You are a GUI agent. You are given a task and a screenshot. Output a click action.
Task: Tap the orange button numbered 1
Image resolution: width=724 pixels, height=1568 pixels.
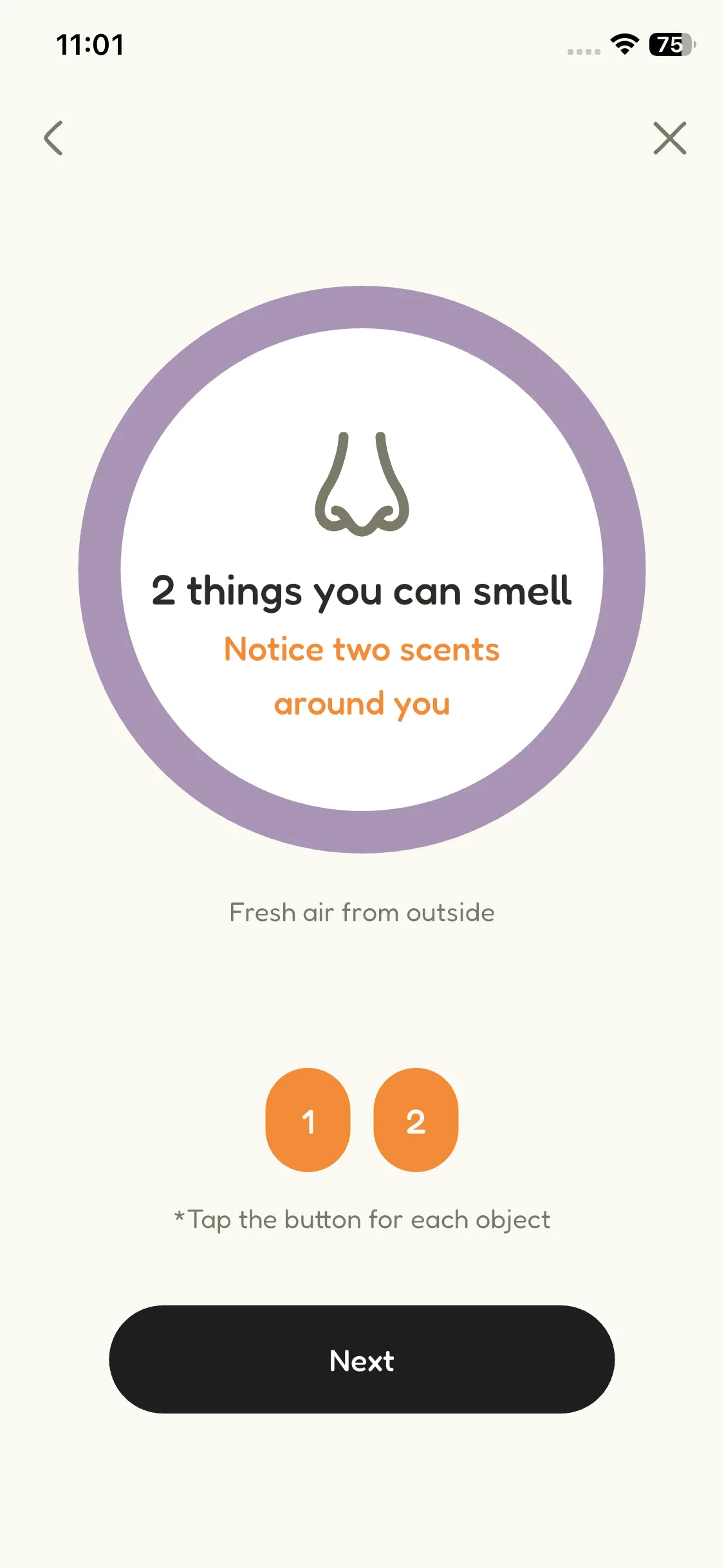pos(308,1120)
